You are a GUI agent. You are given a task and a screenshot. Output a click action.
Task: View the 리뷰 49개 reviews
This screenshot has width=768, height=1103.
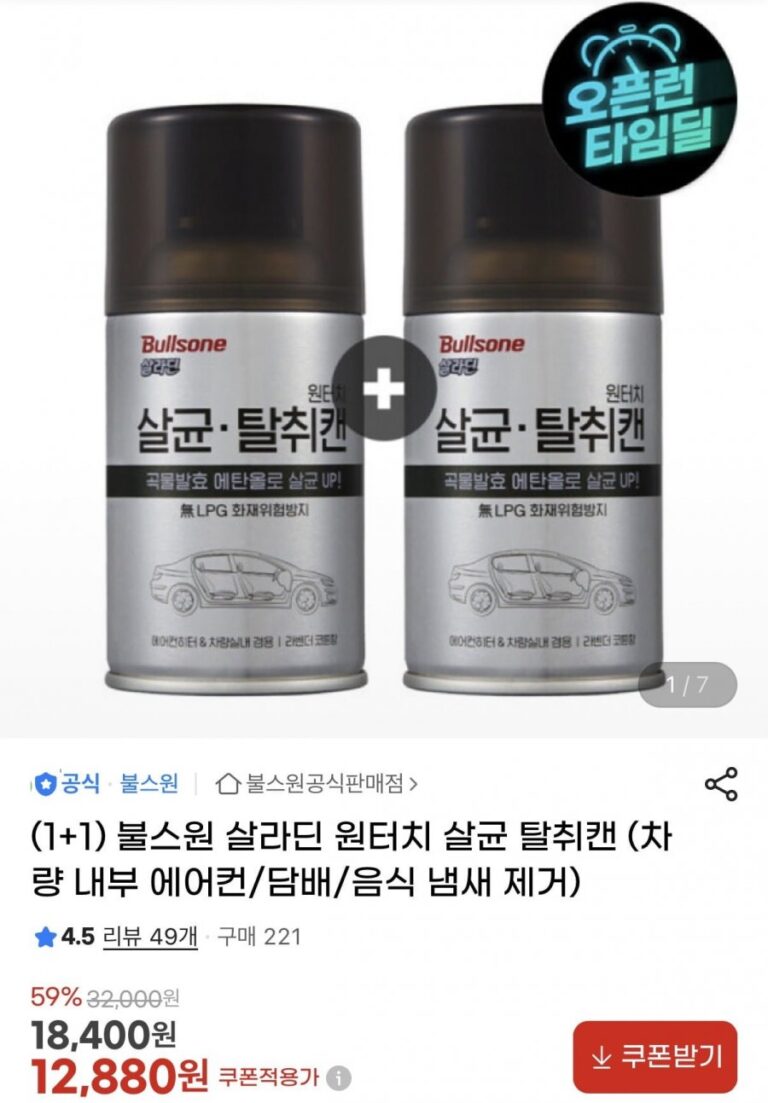click(150, 937)
